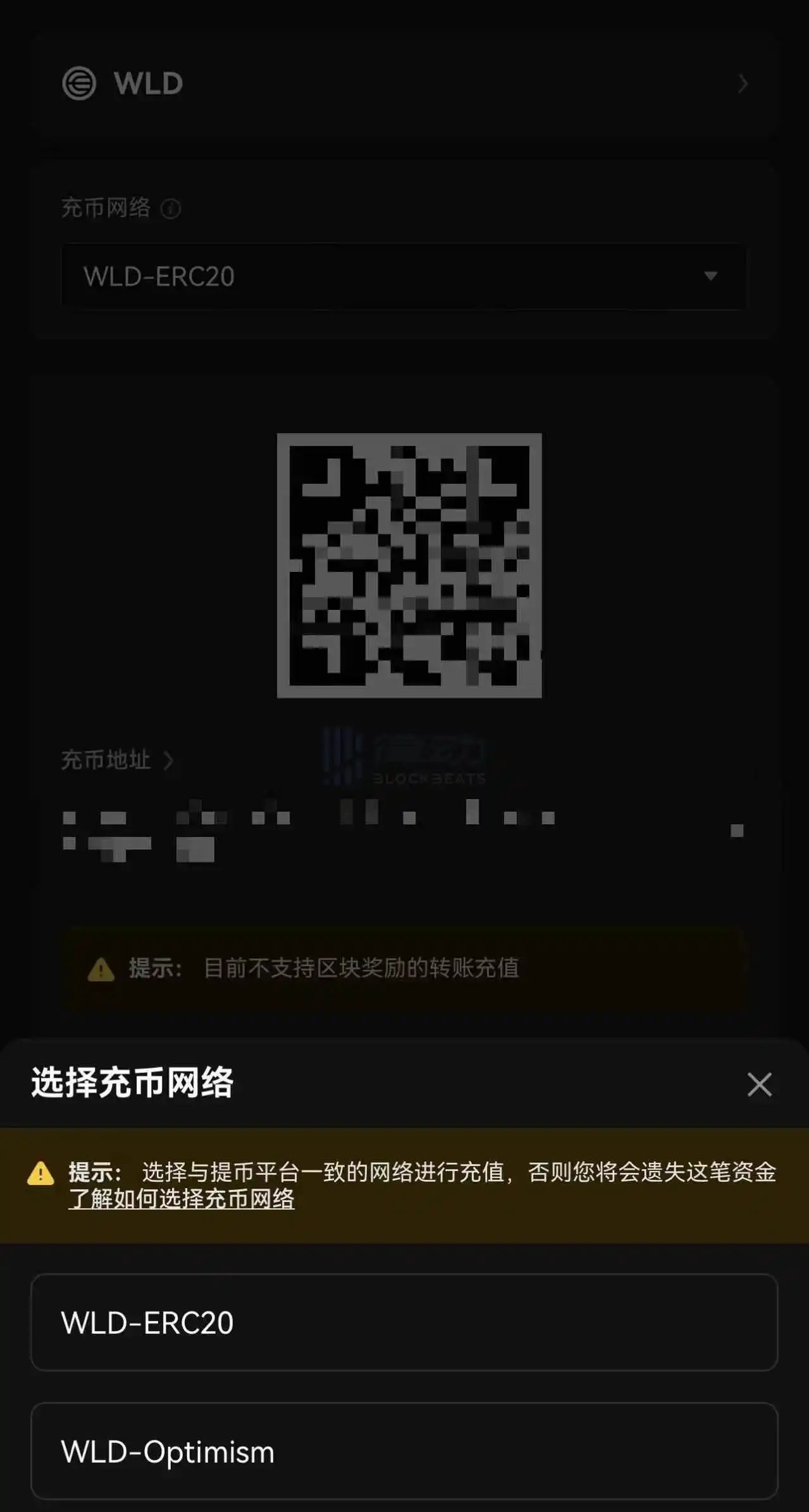Close the 选择充币网络 sheet
809x1512 pixels.
point(759,1084)
